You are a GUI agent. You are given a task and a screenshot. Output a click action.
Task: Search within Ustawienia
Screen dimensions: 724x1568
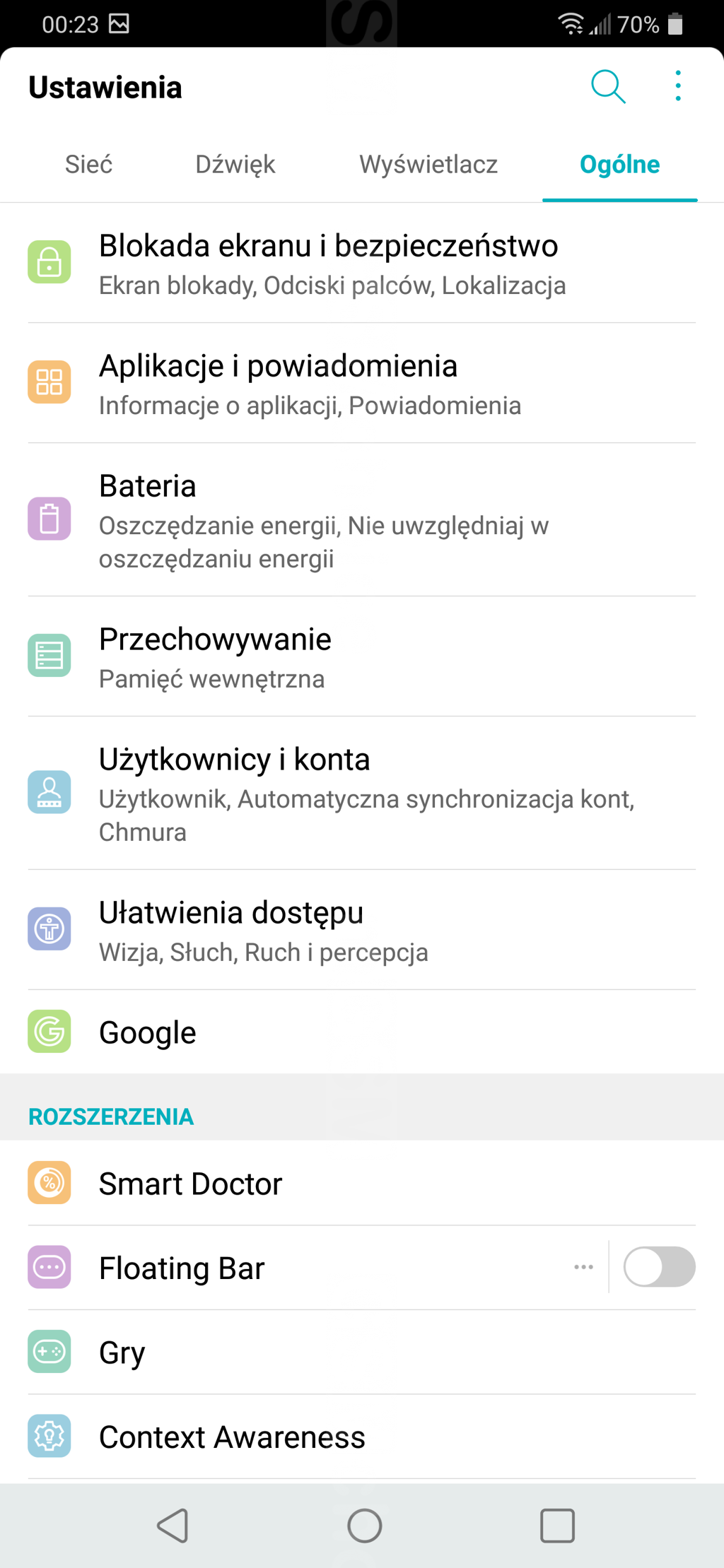(x=607, y=87)
